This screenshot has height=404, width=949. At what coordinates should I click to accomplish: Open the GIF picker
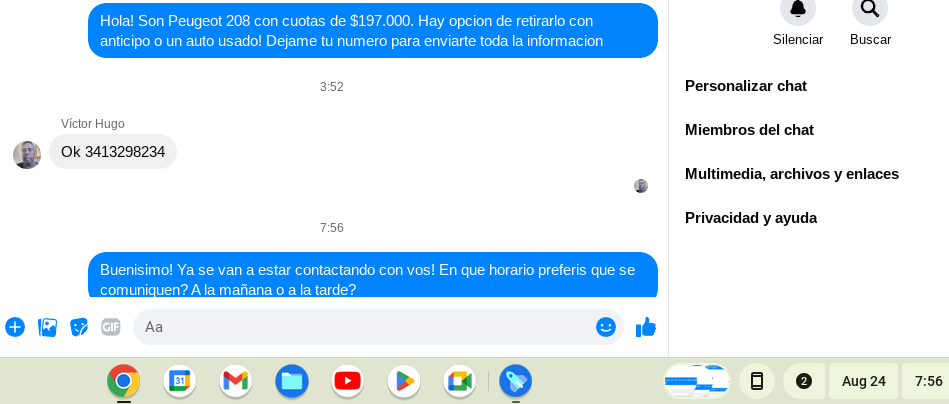111,327
